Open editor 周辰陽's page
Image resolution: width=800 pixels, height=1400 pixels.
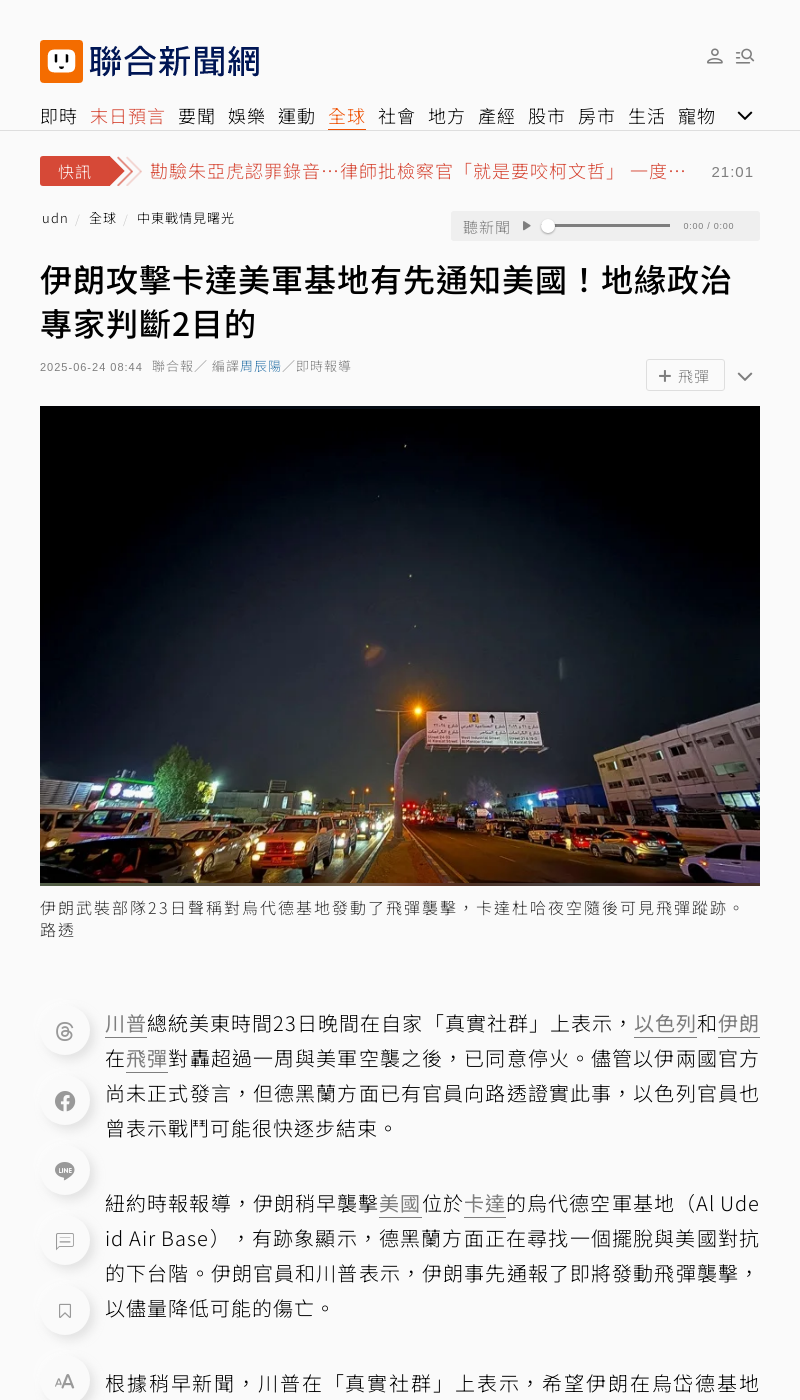tap(260, 367)
